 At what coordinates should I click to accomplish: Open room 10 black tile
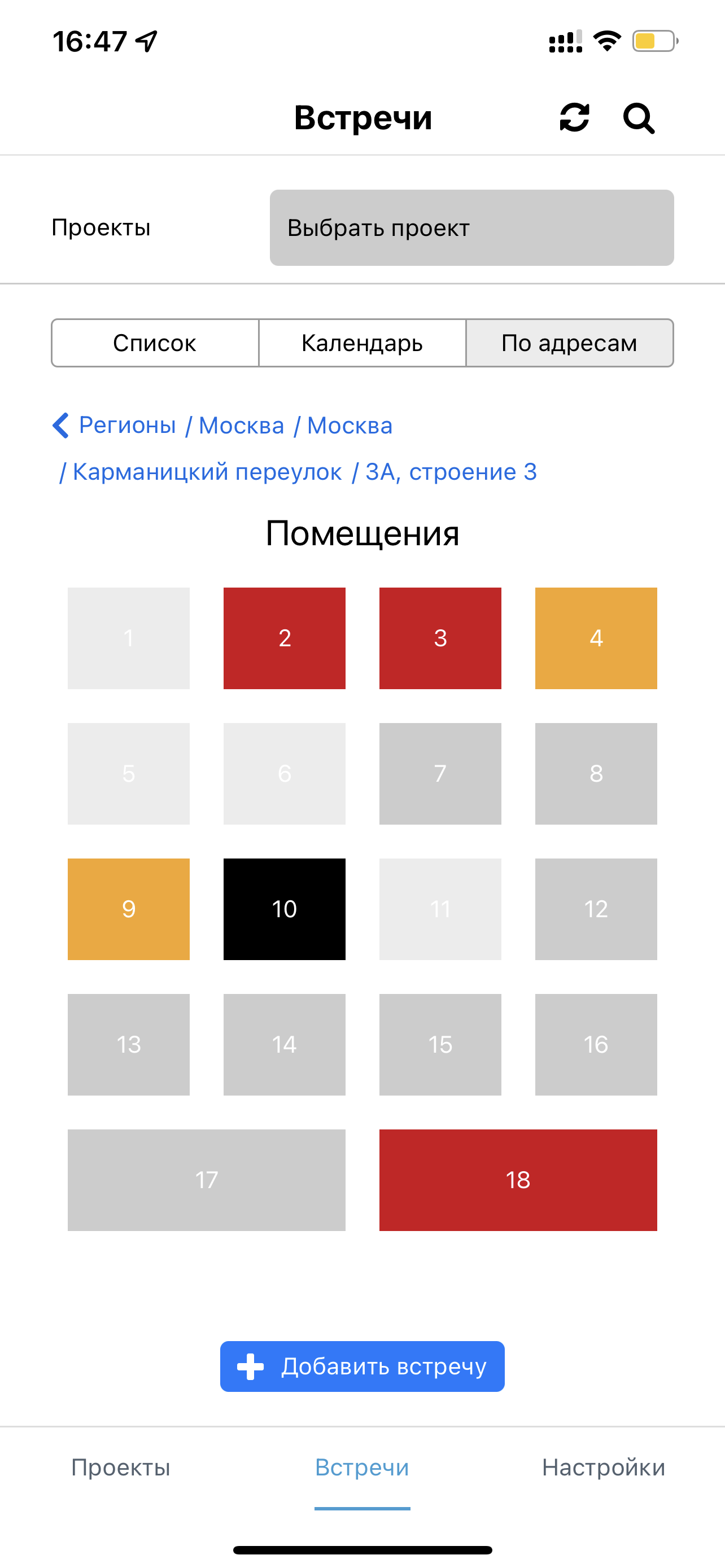pyautogui.click(x=284, y=909)
